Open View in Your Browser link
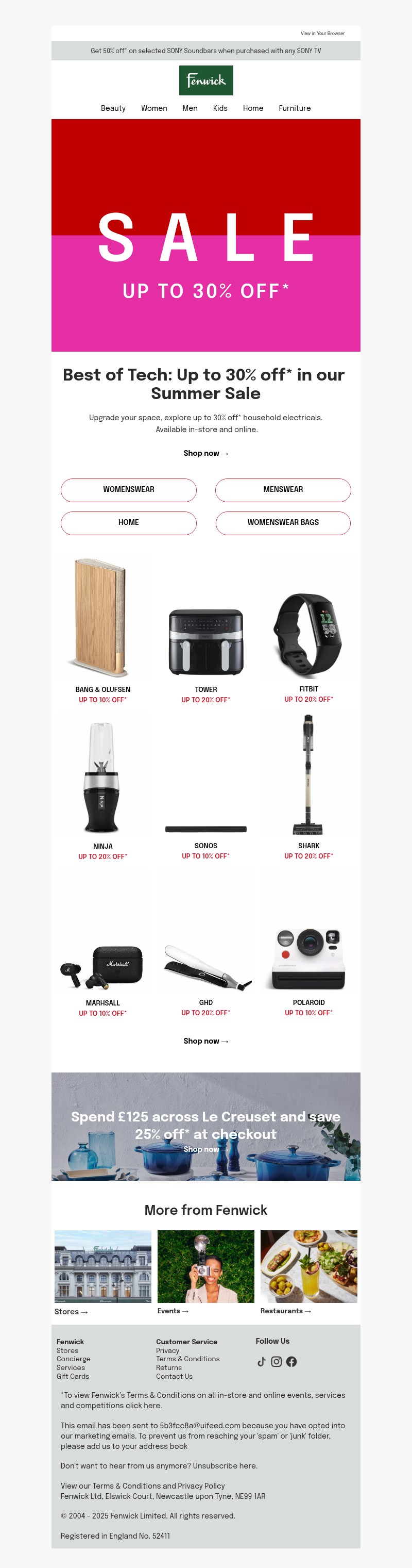This screenshot has height=1568, width=412. [322, 34]
